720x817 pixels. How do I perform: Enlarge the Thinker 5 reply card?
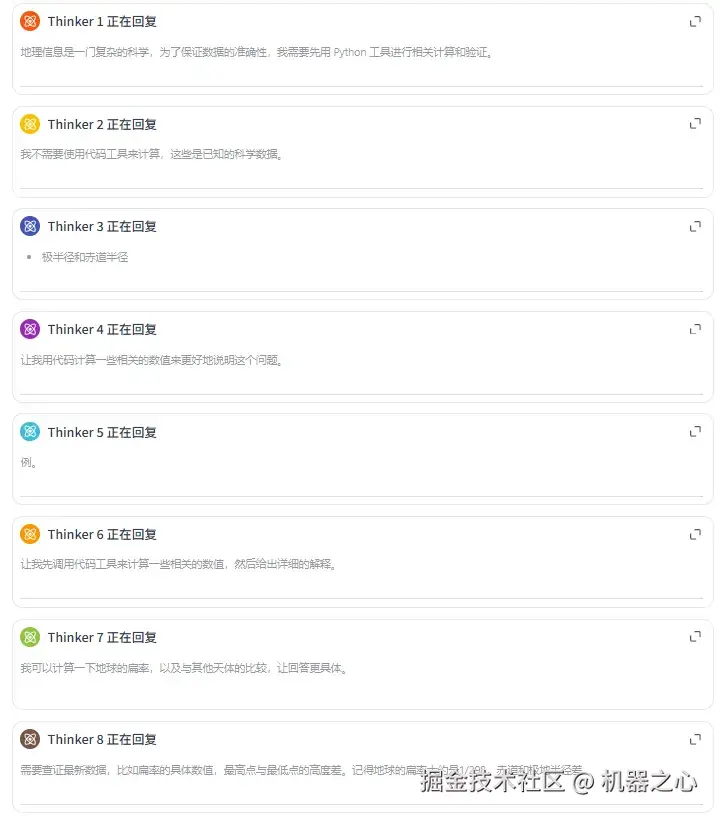(695, 432)
